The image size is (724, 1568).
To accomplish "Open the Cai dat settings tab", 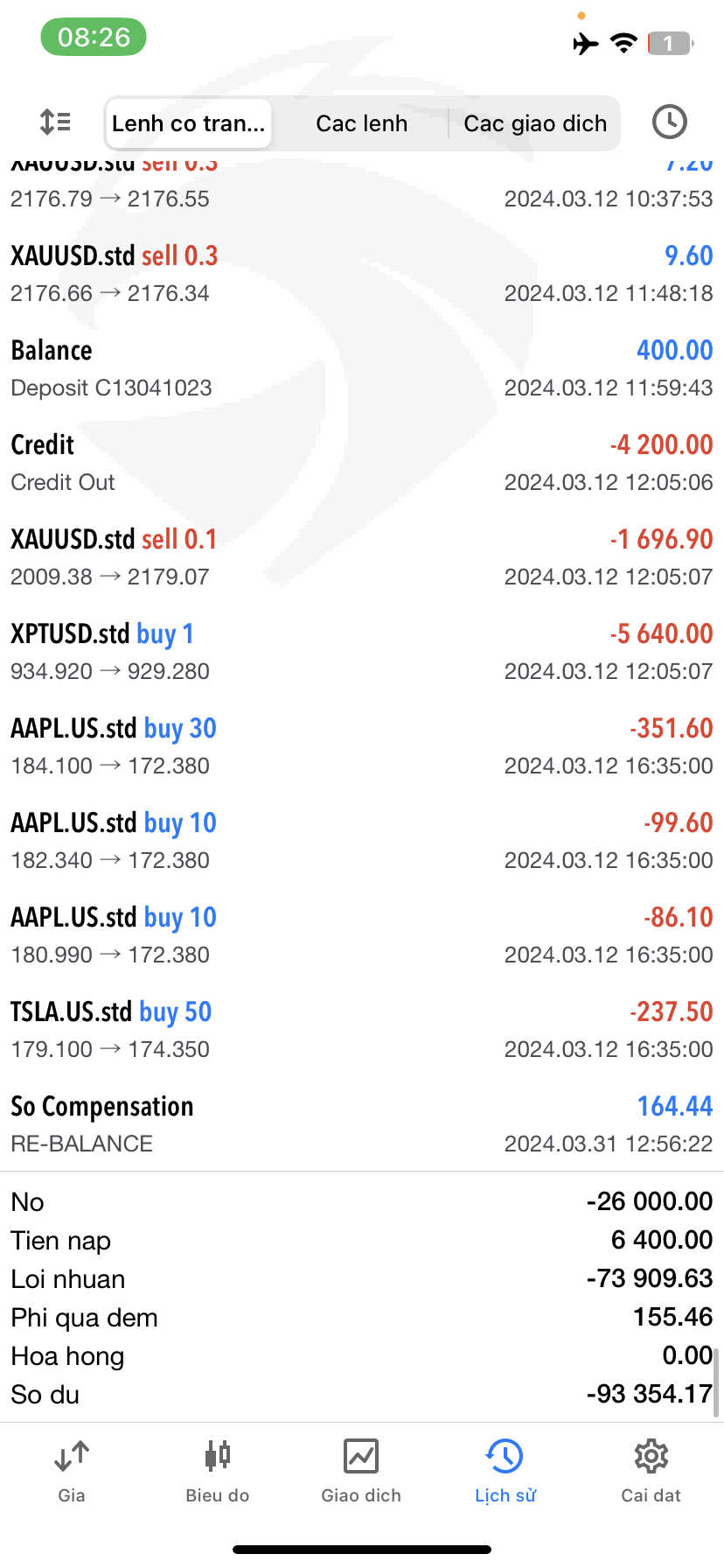I will point(651,1470).
